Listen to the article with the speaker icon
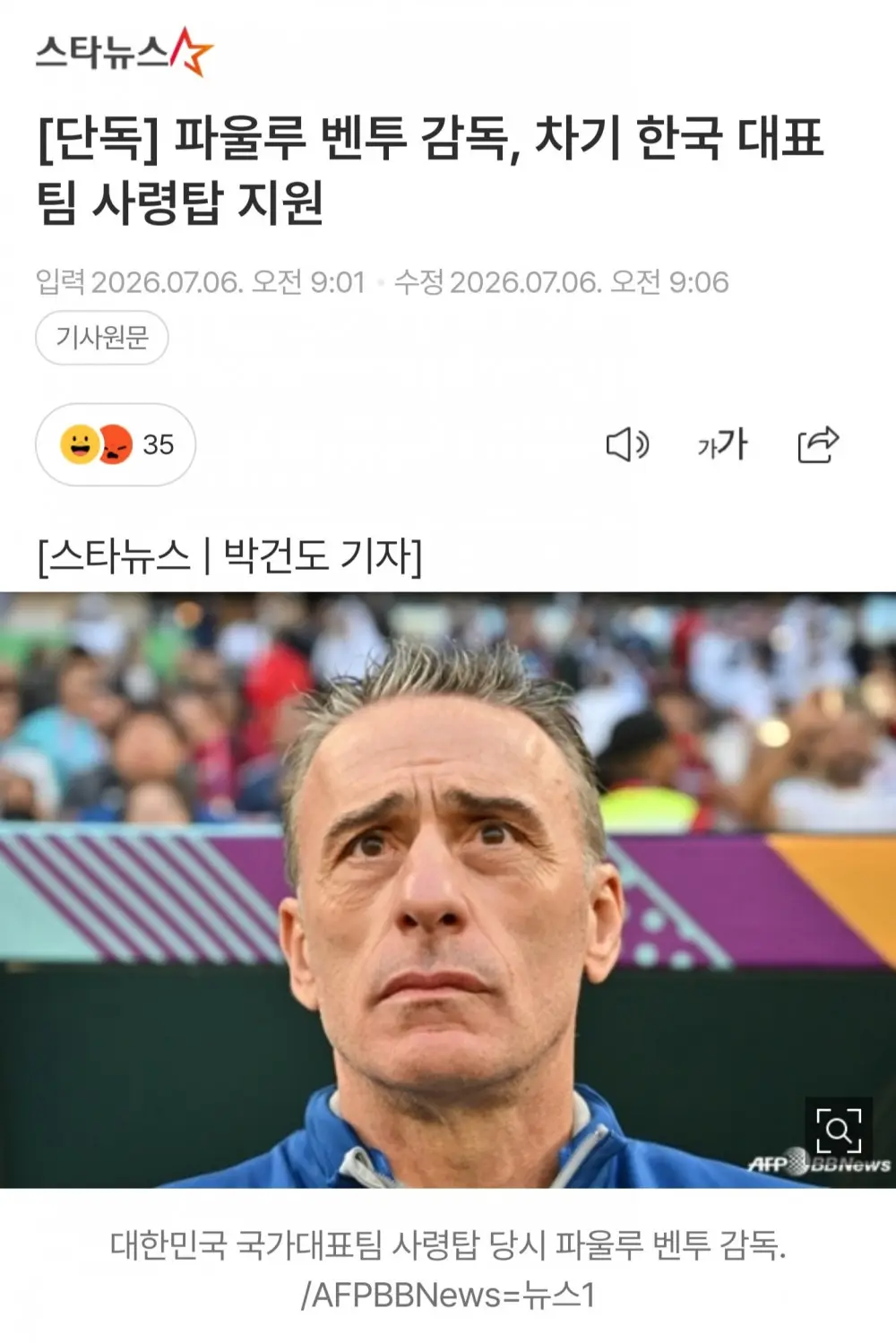The height and width of the screenshot is (1343, 896). coord(627,444)
